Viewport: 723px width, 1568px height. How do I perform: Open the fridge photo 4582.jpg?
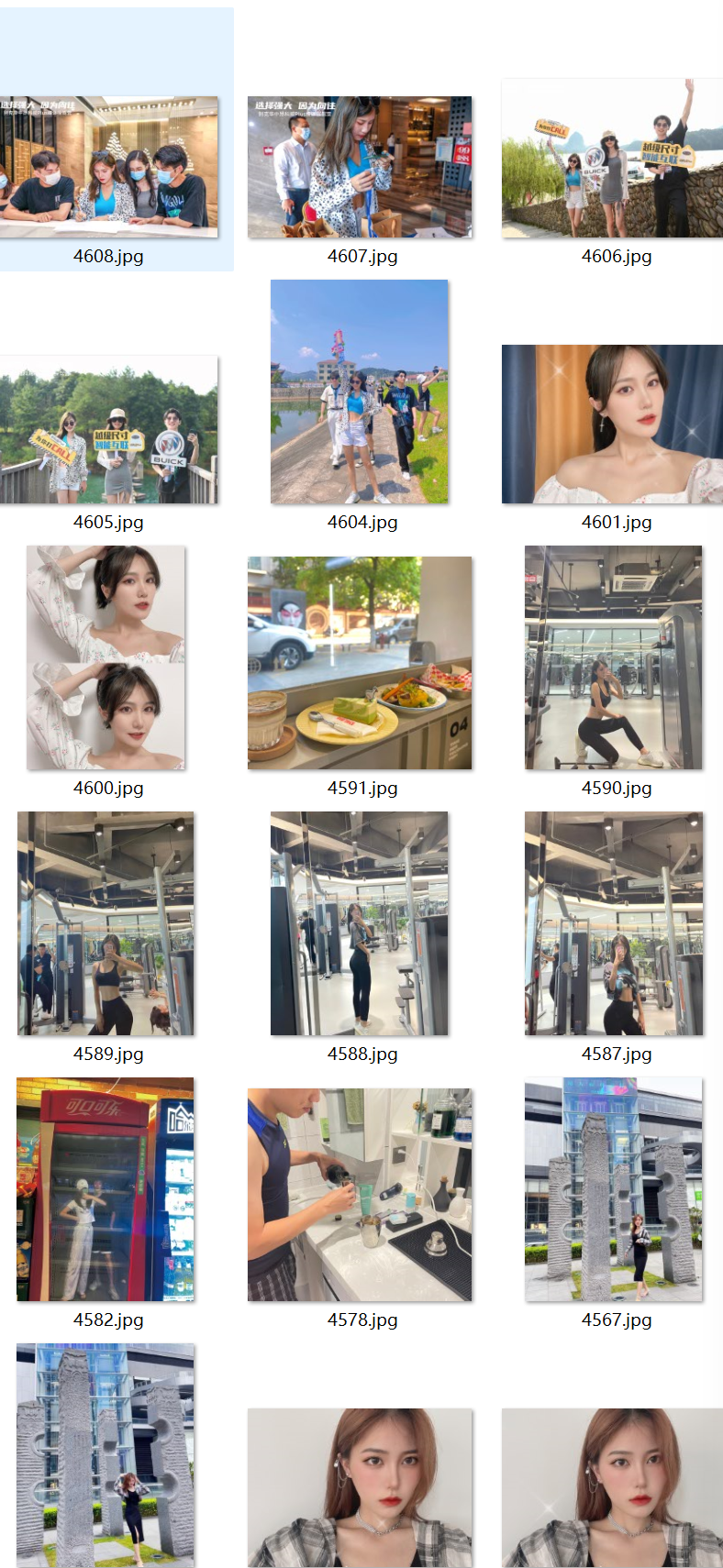pyautogui.click(x=106, y=1189)
